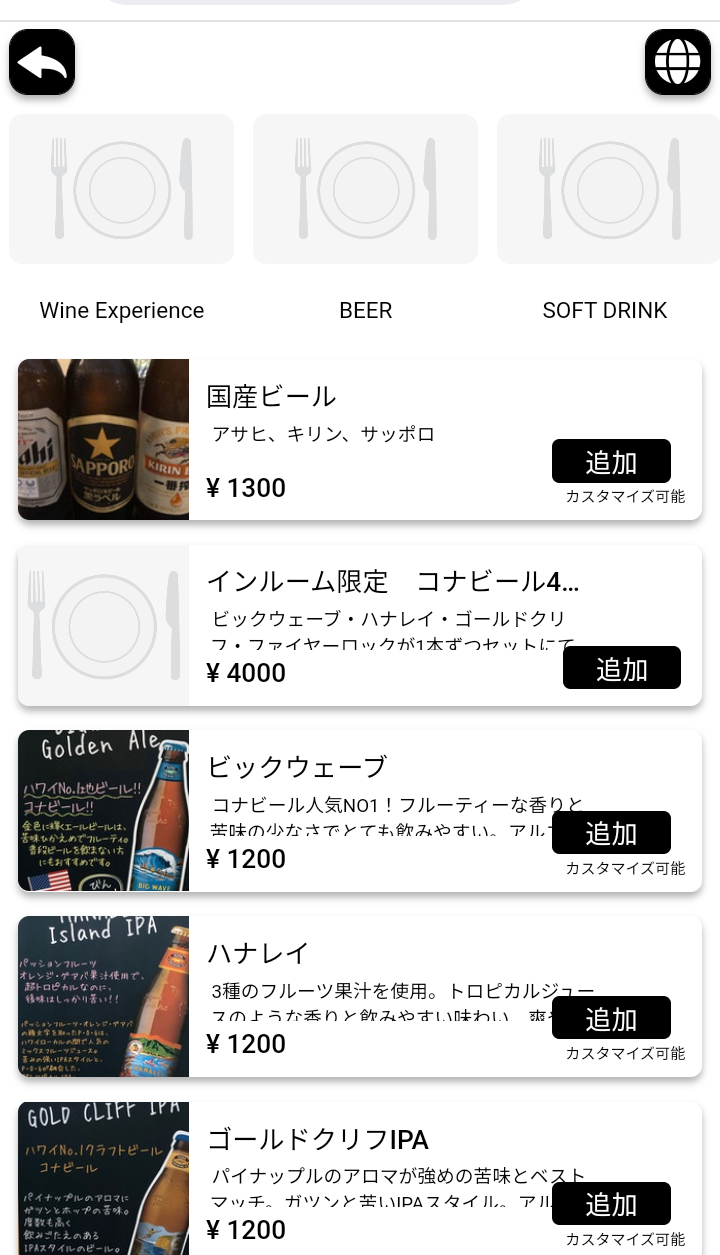This screenshot has width=720, height=1255.
Task: Tap 追加 for インルーム限定 コナビール set
Action: pos(621,668)
